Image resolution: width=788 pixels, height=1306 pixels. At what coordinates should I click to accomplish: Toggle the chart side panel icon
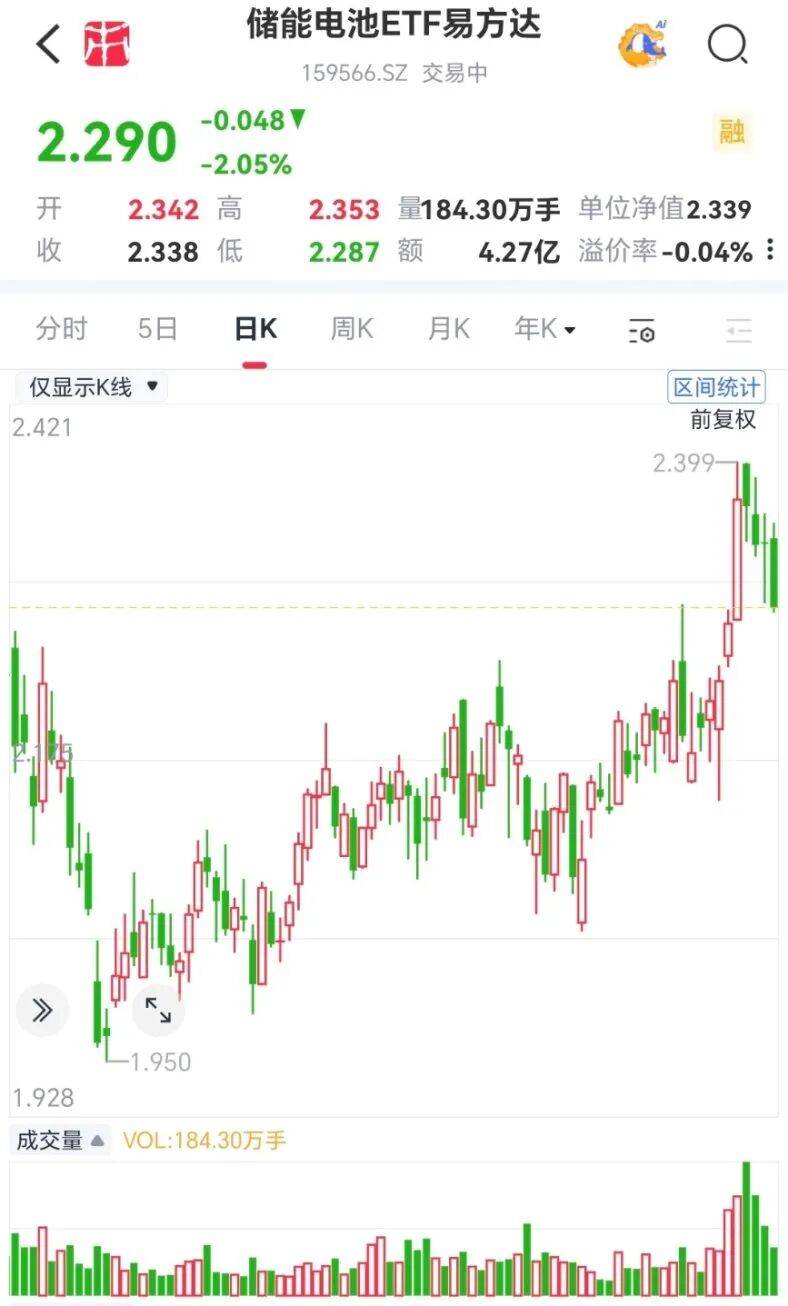point(738,331)
